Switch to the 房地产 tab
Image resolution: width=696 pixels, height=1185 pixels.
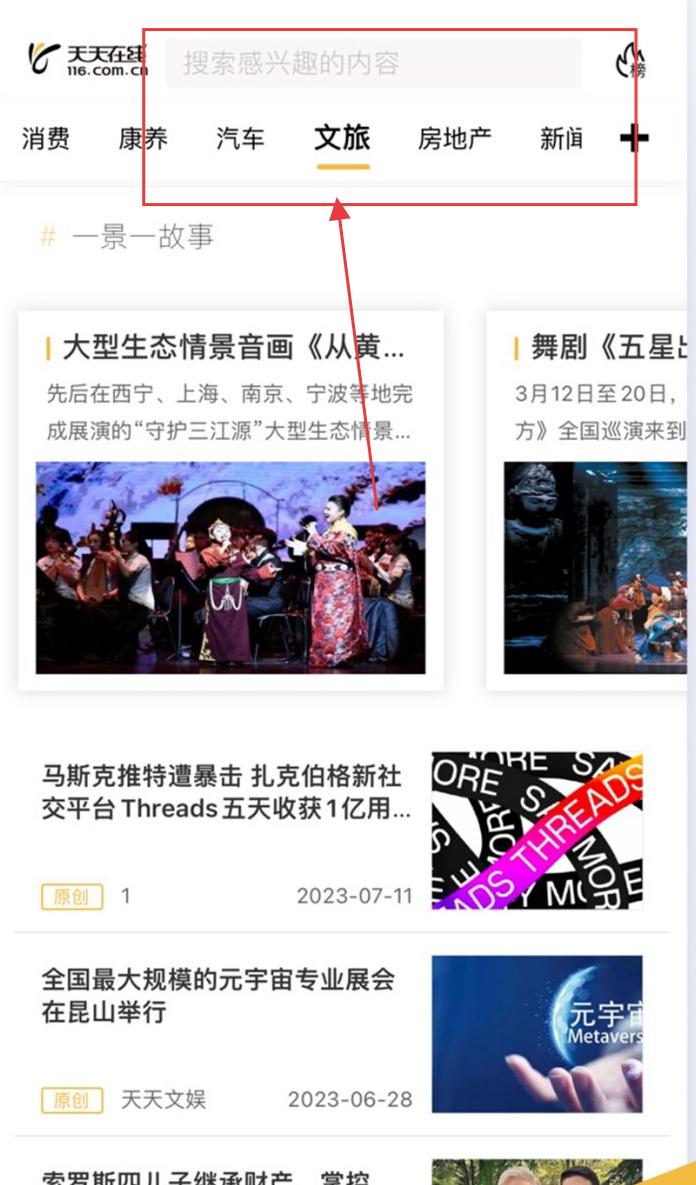[455, 139]
